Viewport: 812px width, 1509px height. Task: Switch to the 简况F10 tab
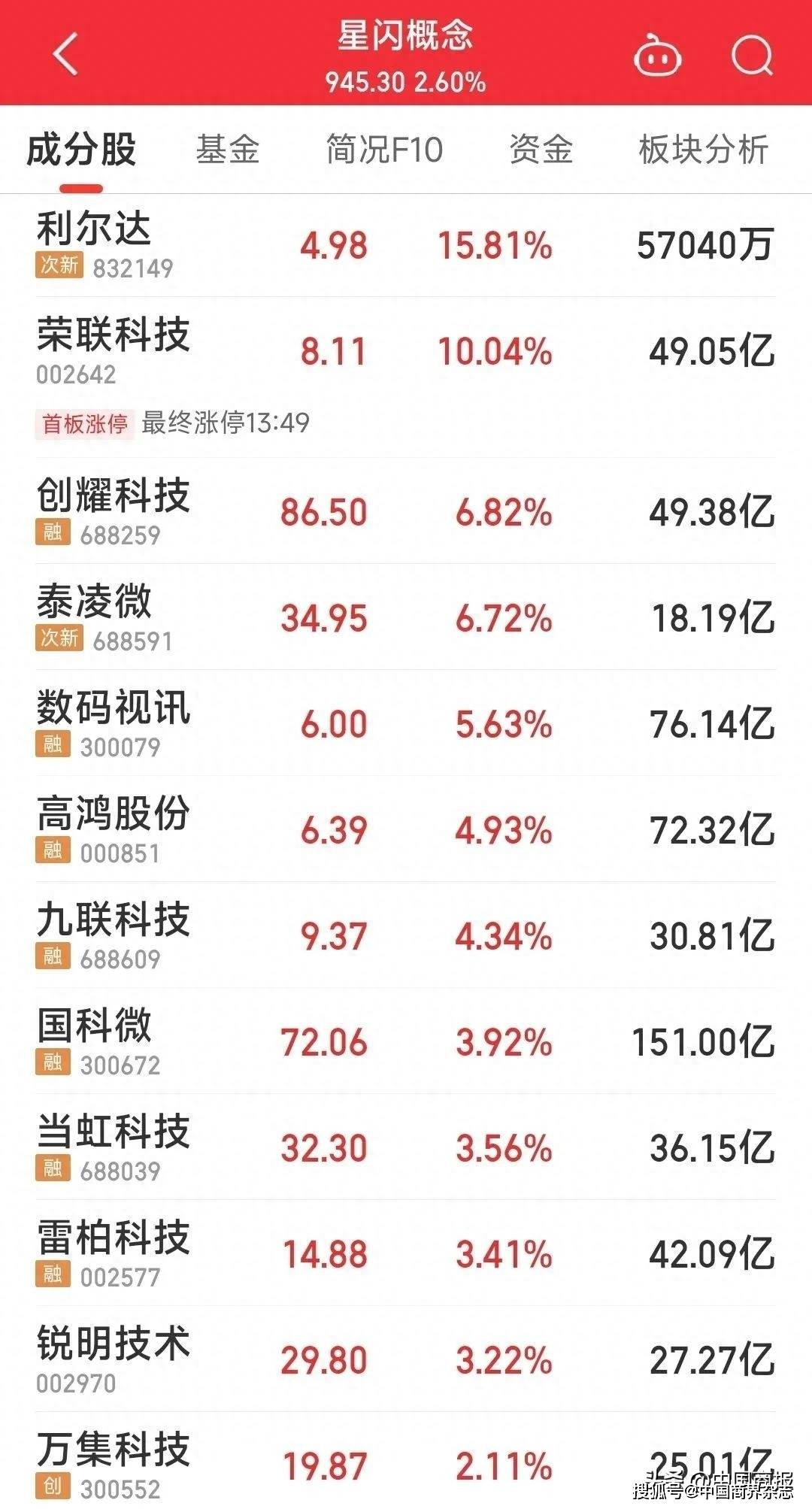click(384, 149)
